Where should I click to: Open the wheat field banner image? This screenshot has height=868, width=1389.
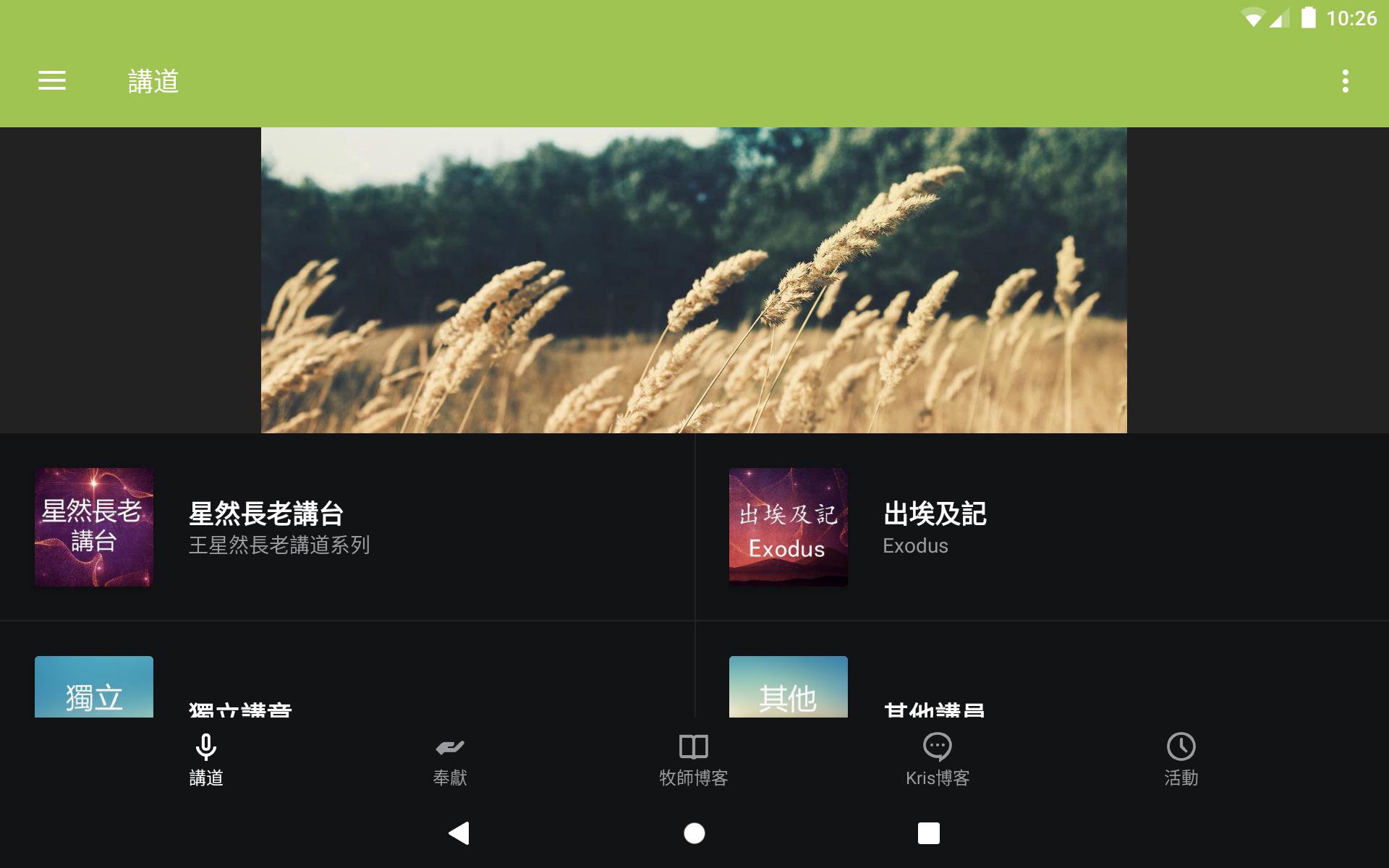tap(694, 280)
